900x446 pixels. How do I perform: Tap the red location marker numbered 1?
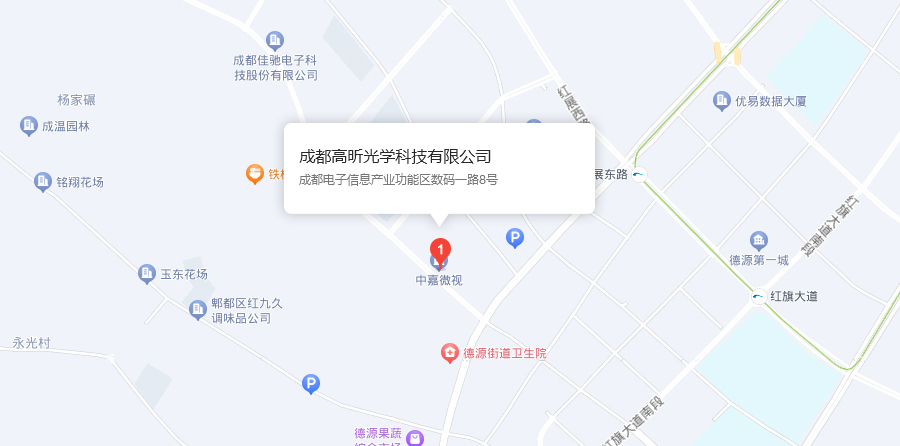440,249
